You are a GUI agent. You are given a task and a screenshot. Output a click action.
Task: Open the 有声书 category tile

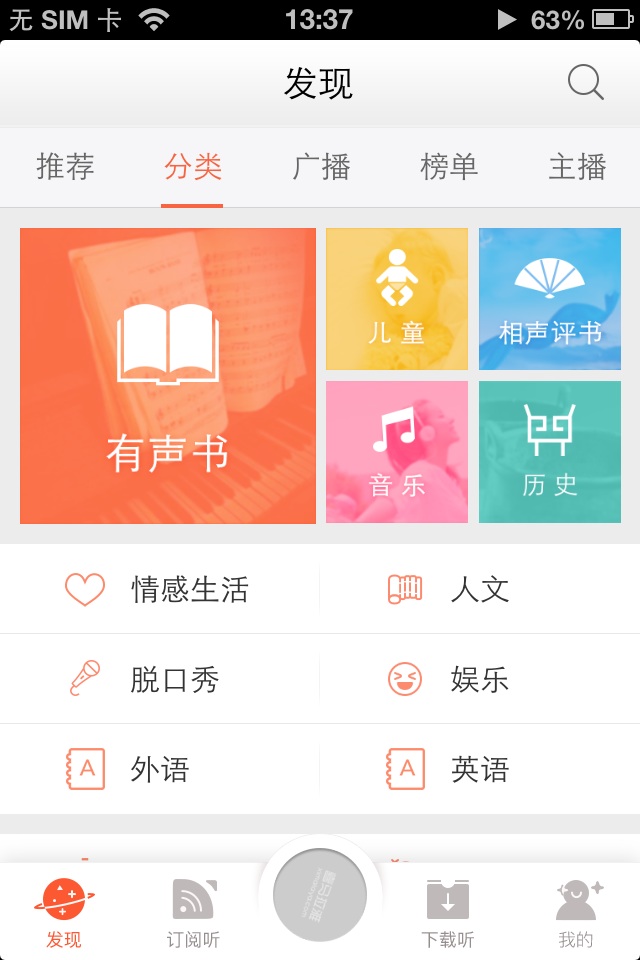[168, 376]
